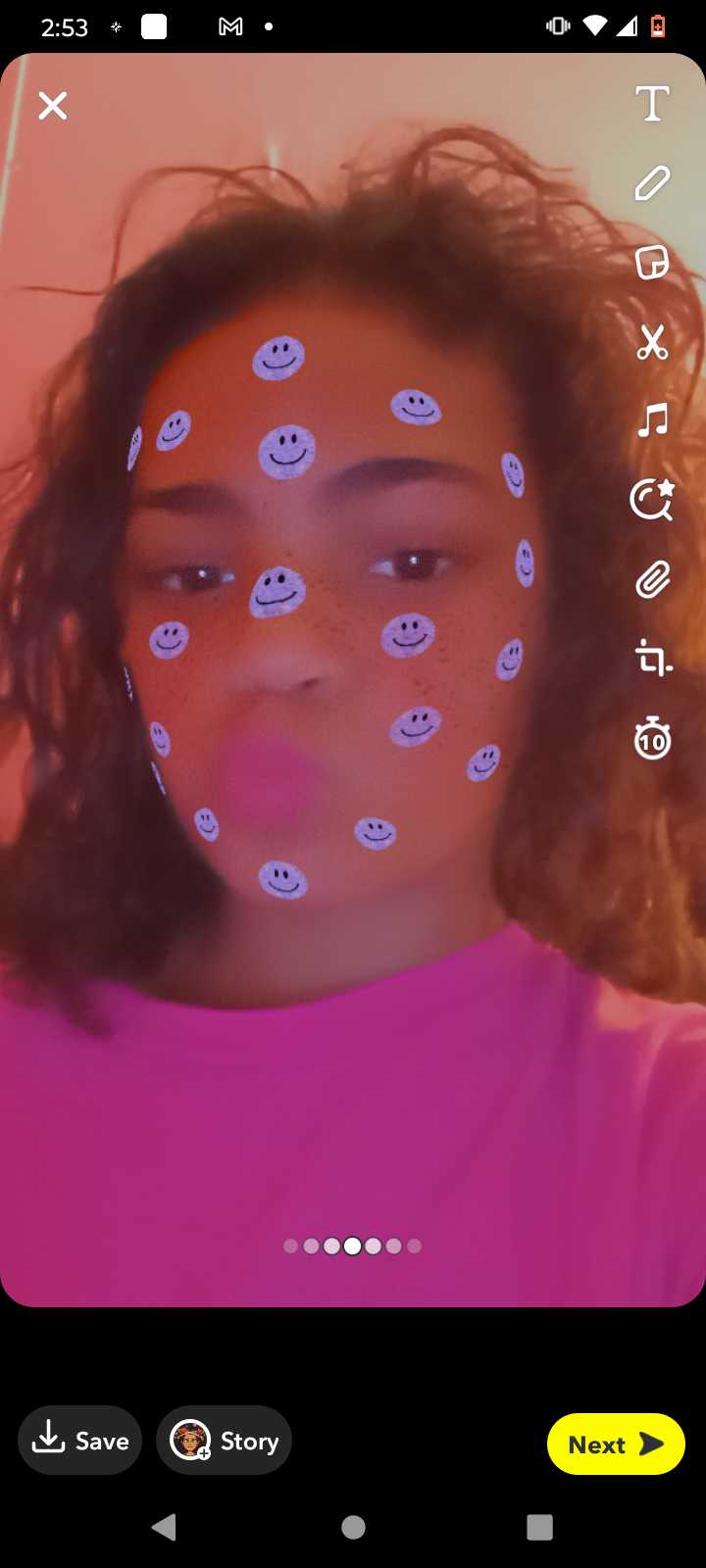Set the 10-second snap timer
This screenshot has height=1568, width=706.
click(x=652, y=738)
